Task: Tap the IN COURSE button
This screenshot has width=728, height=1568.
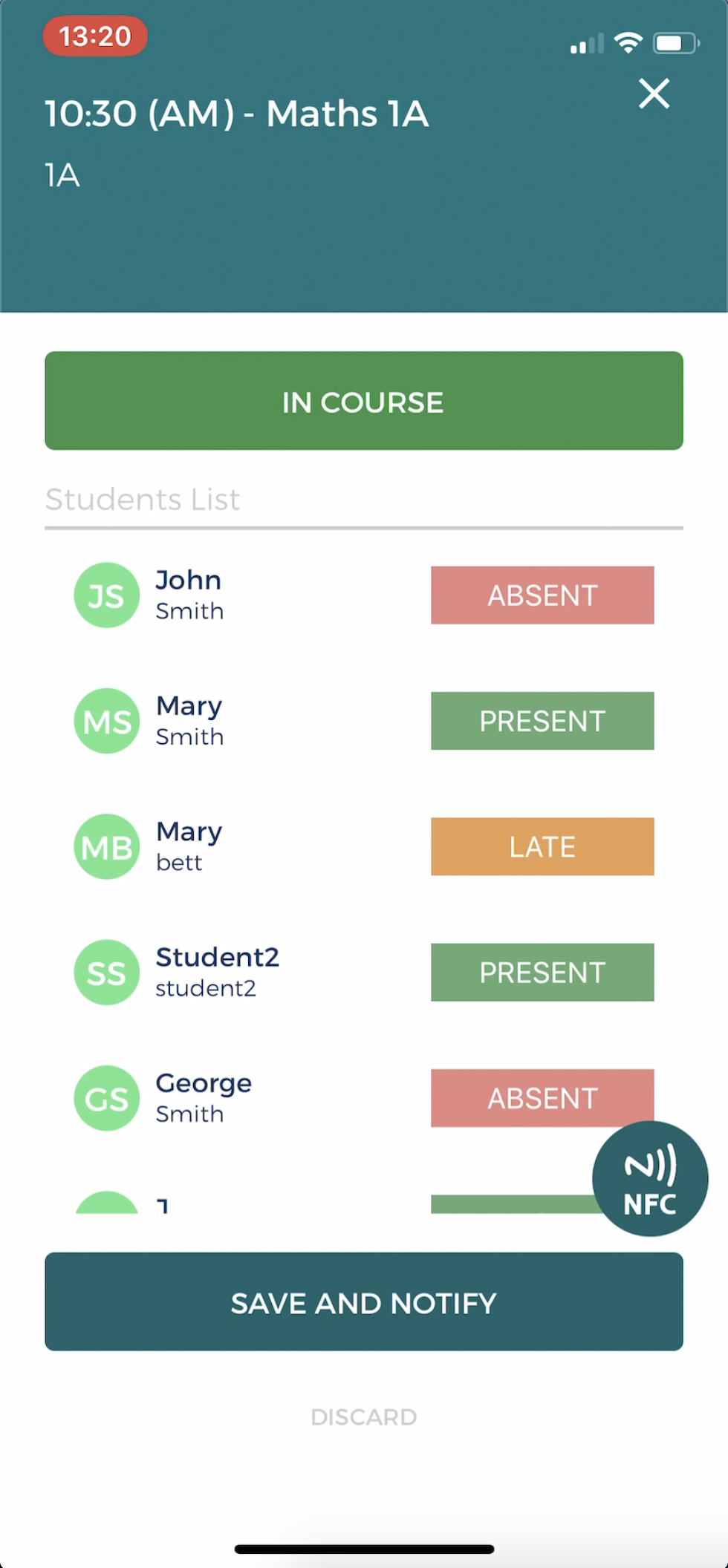Action: [x=364, y=401]
